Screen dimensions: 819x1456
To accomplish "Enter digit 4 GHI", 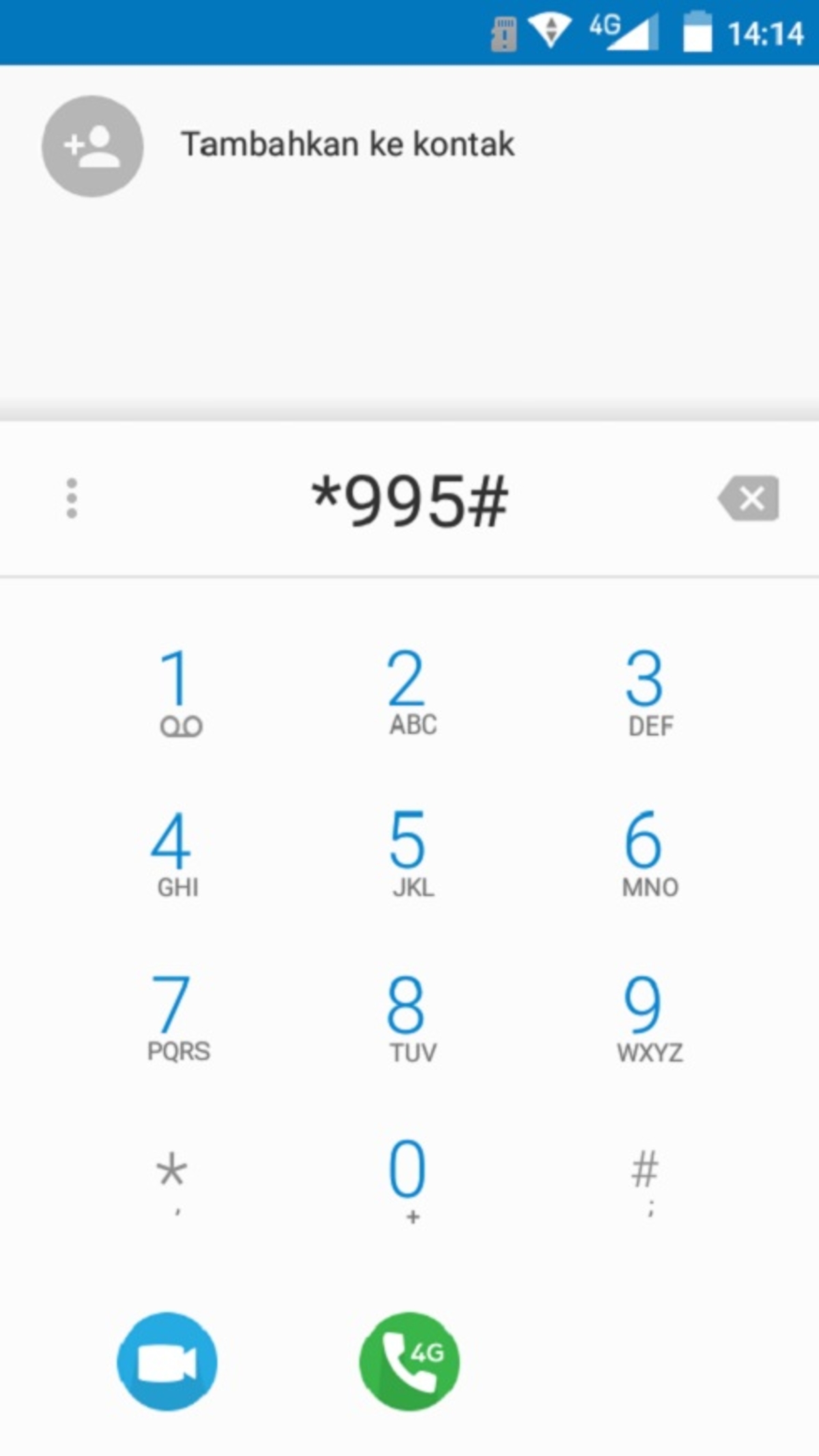I will (175, 853).
